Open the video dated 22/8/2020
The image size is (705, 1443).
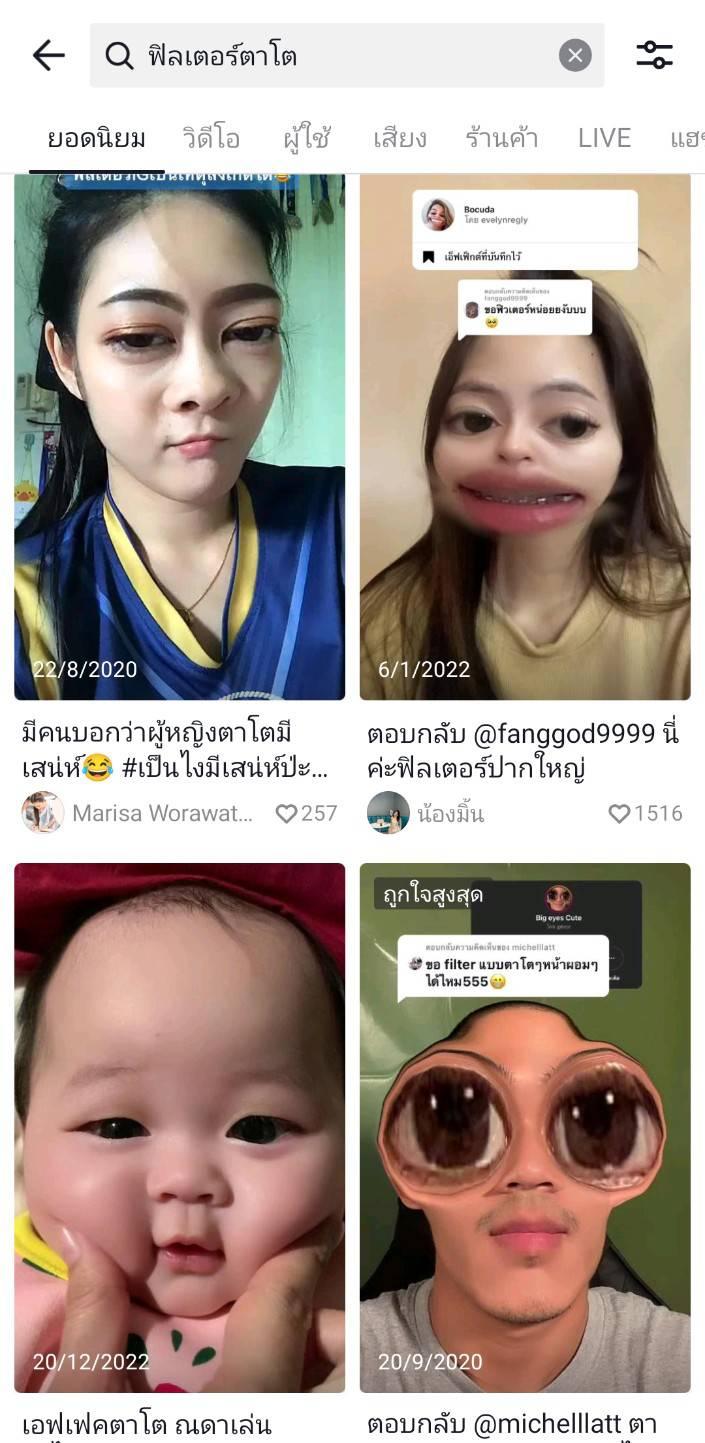click(180, 436)
